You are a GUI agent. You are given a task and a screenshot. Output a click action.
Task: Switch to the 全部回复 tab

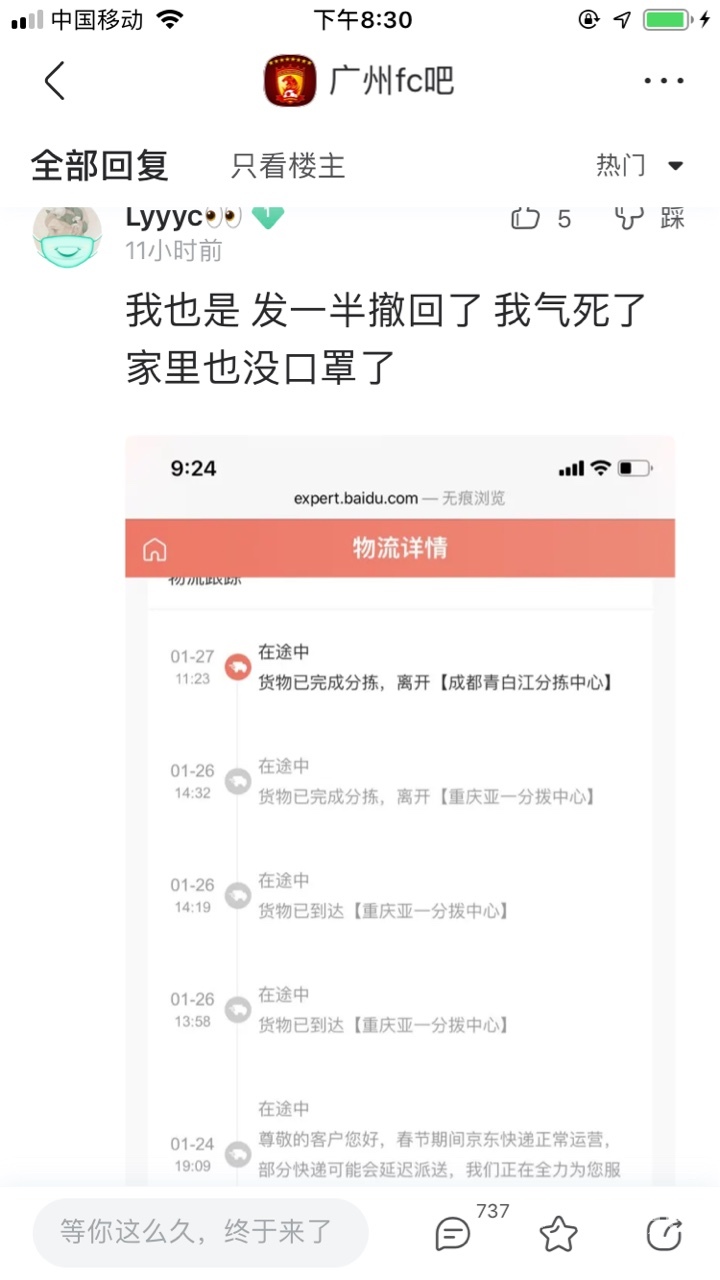click(x=99, y=165)
